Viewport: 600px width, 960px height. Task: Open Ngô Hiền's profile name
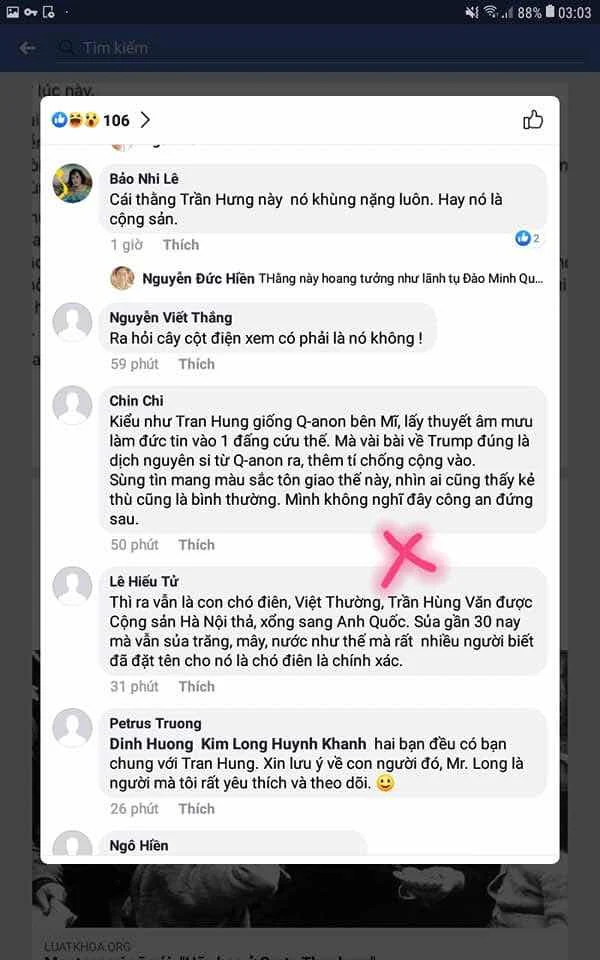tap(138, 845)
